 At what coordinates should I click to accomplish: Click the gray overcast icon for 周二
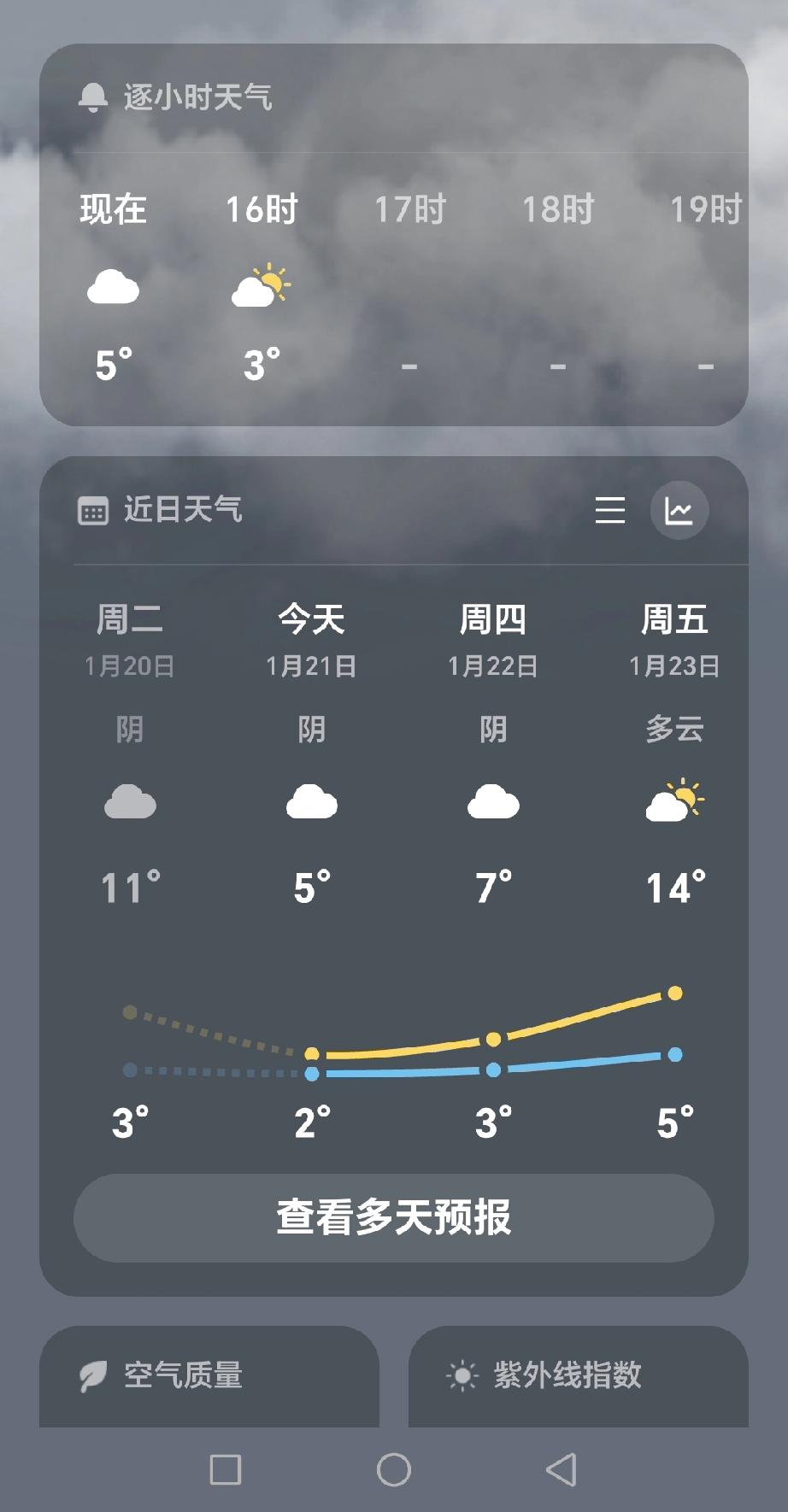129,801
